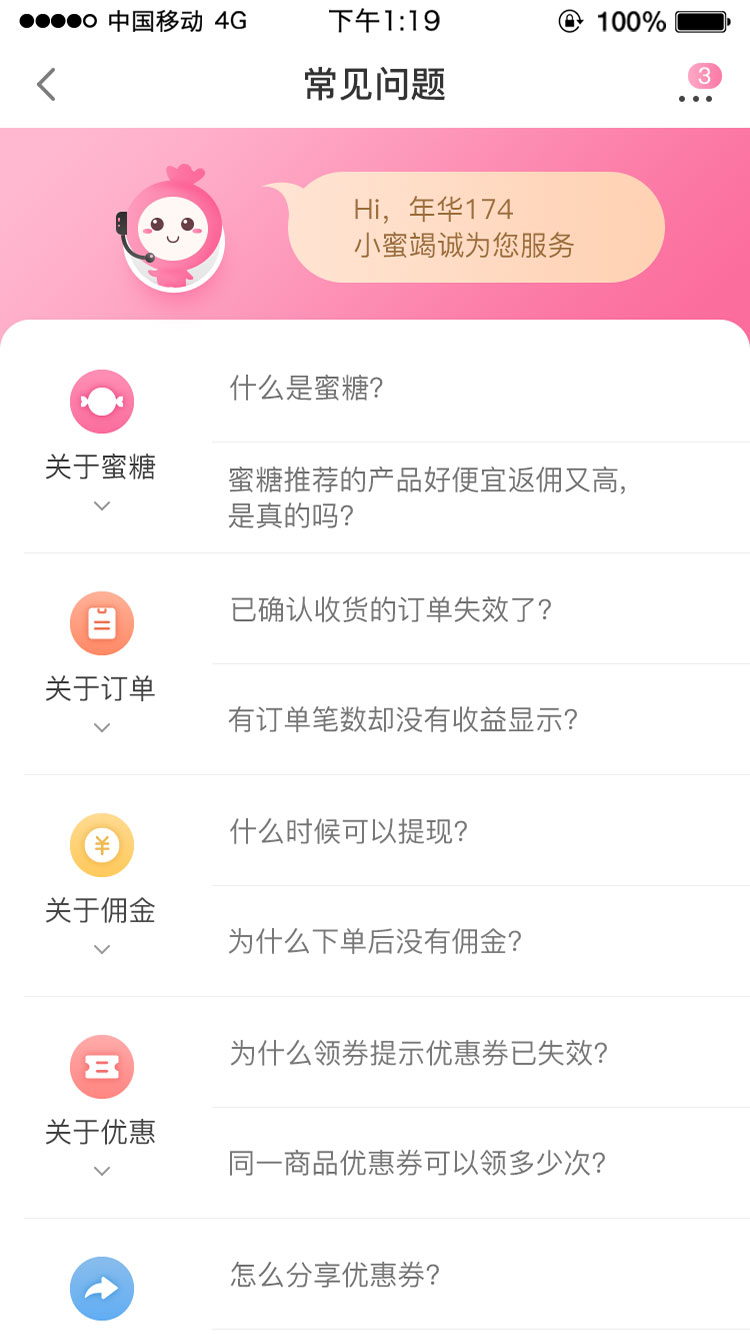Select the orange clipboard 订单 icon

point(101,623)
